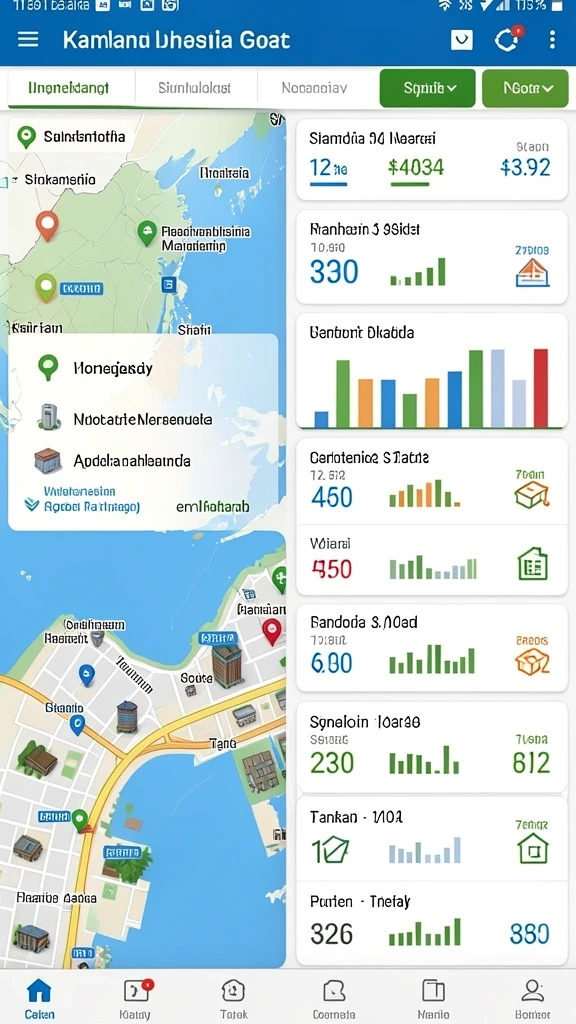Open the three-dot overflow menu
Viewport: 576px width, 1024px height.
pyautogui.click(x=552, y=40)
